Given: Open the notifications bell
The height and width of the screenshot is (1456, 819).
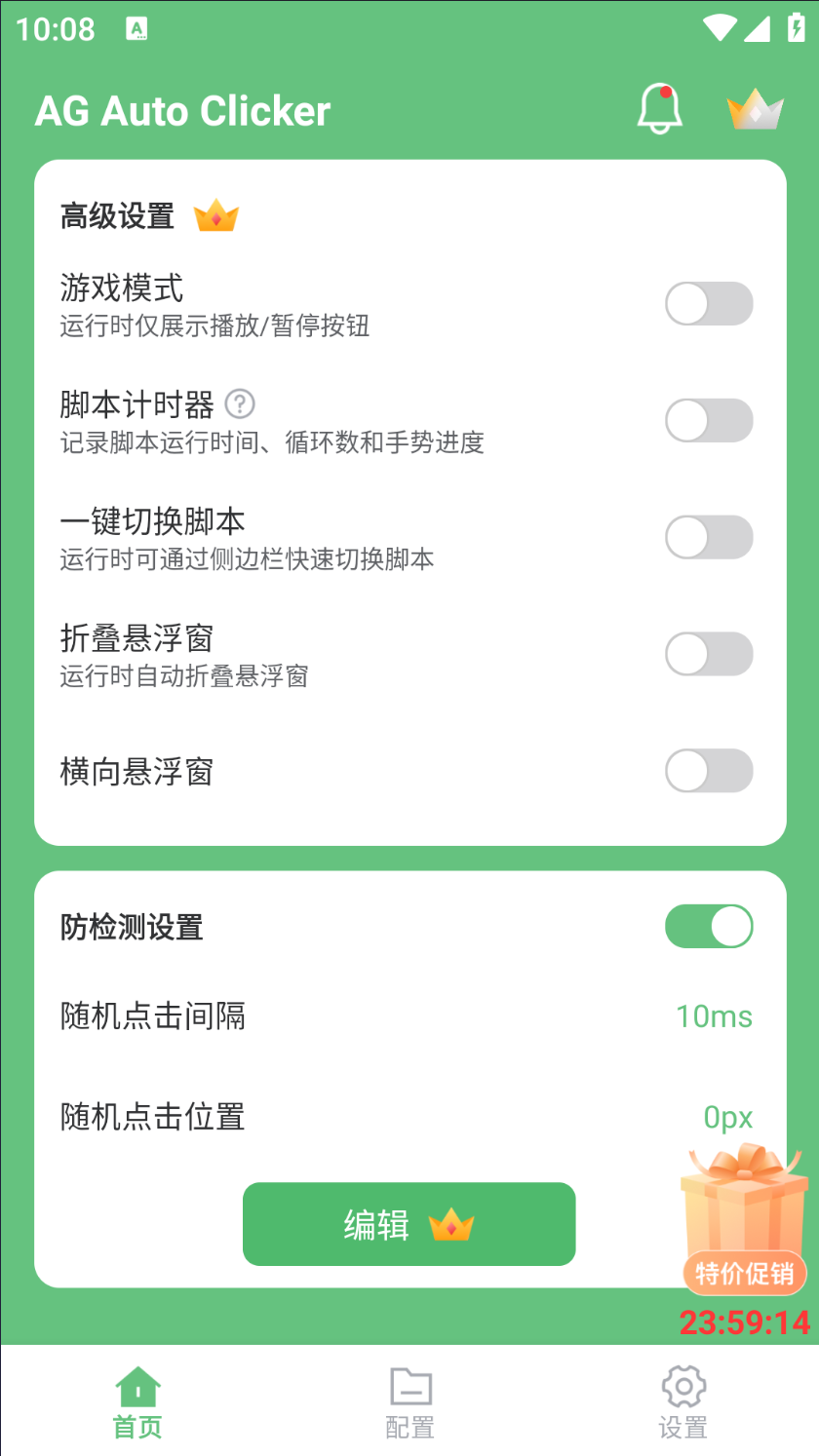Looking at the screenshot, I should click(659, 109).
